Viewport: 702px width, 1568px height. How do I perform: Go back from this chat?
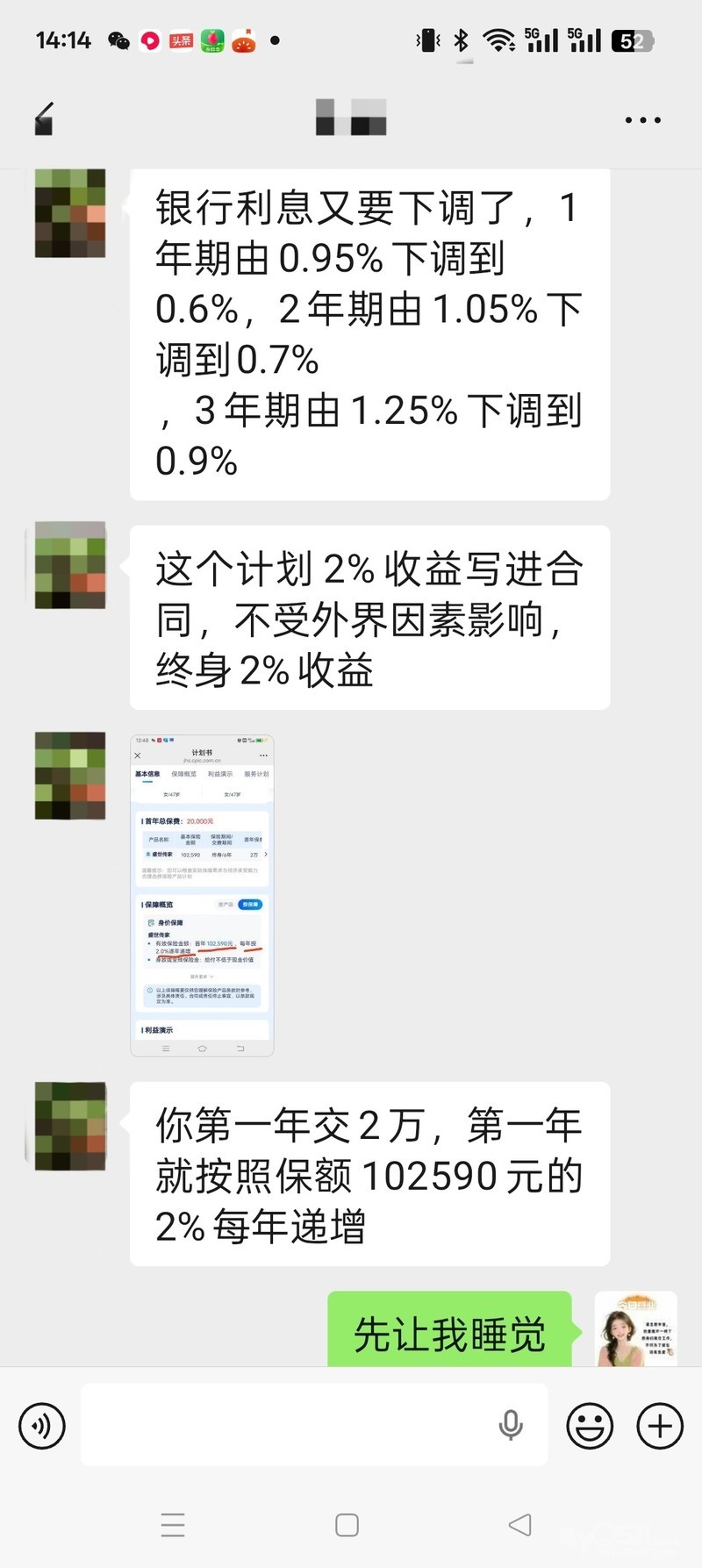(44, 119)
